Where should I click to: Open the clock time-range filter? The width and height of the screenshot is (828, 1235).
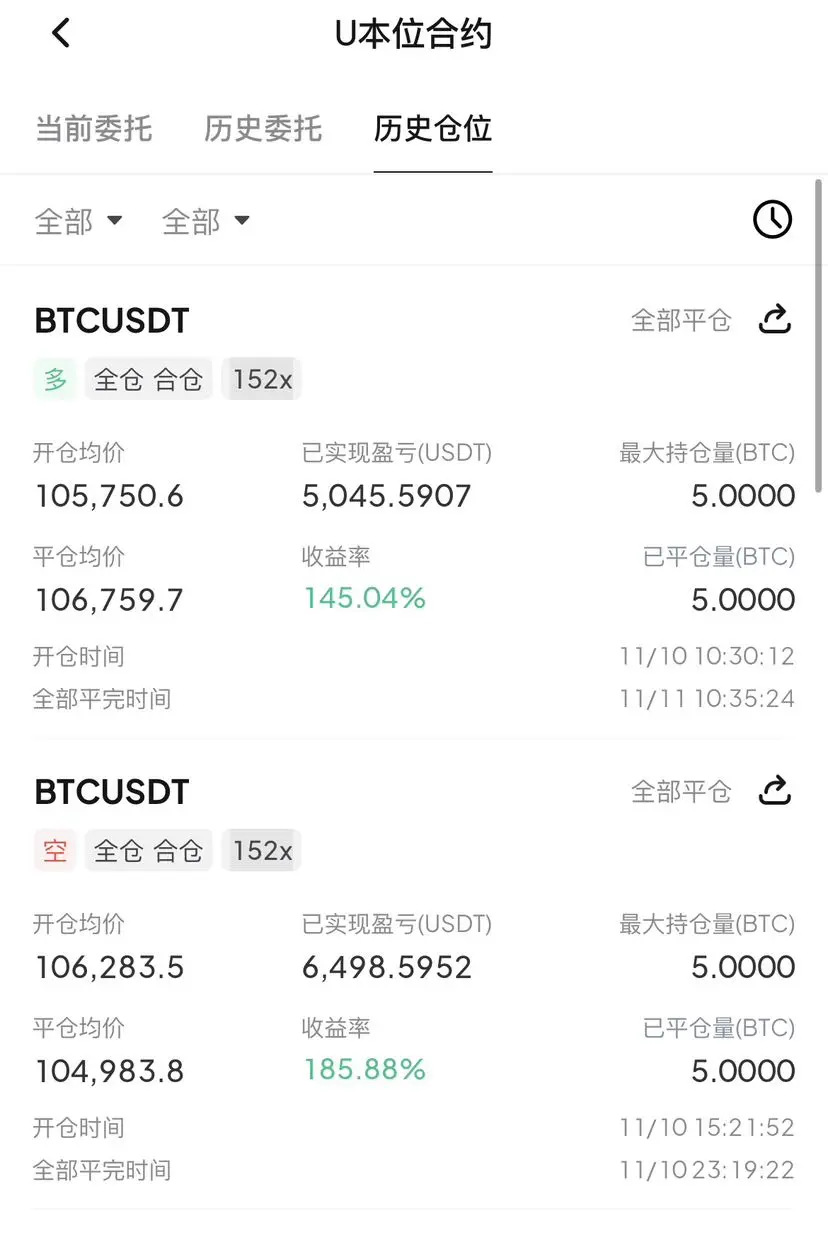pos(772,220)
